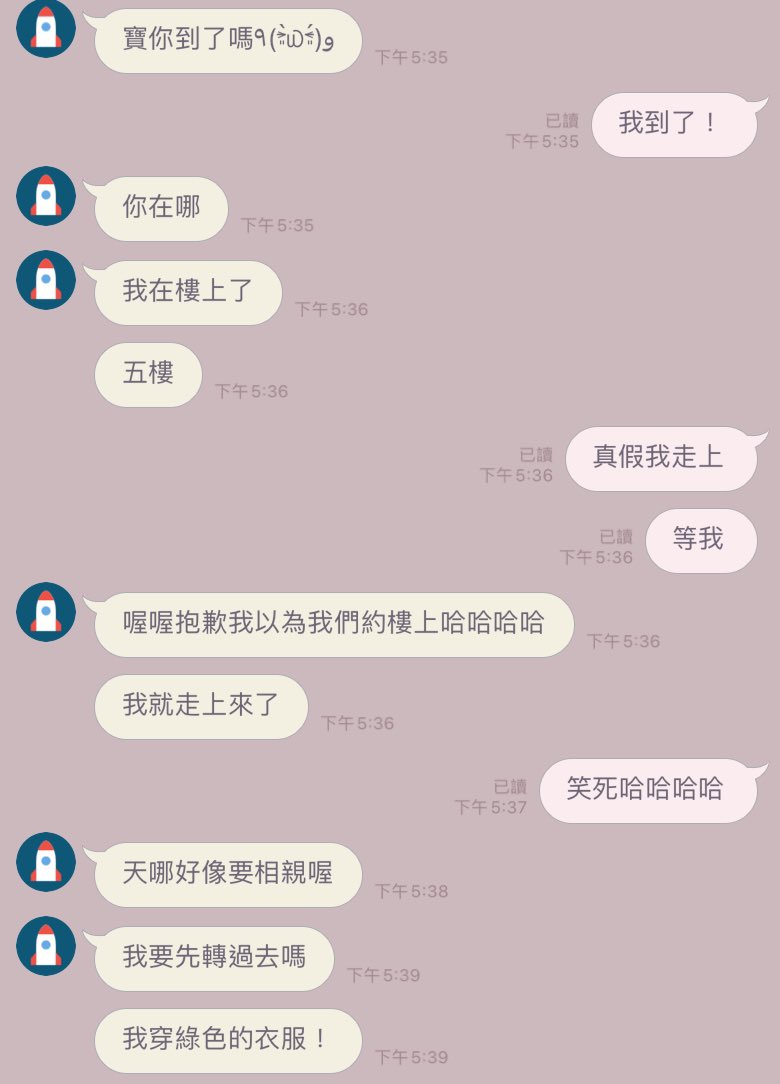Open the 笑死哈哈哈哈 message bubble

648,789
